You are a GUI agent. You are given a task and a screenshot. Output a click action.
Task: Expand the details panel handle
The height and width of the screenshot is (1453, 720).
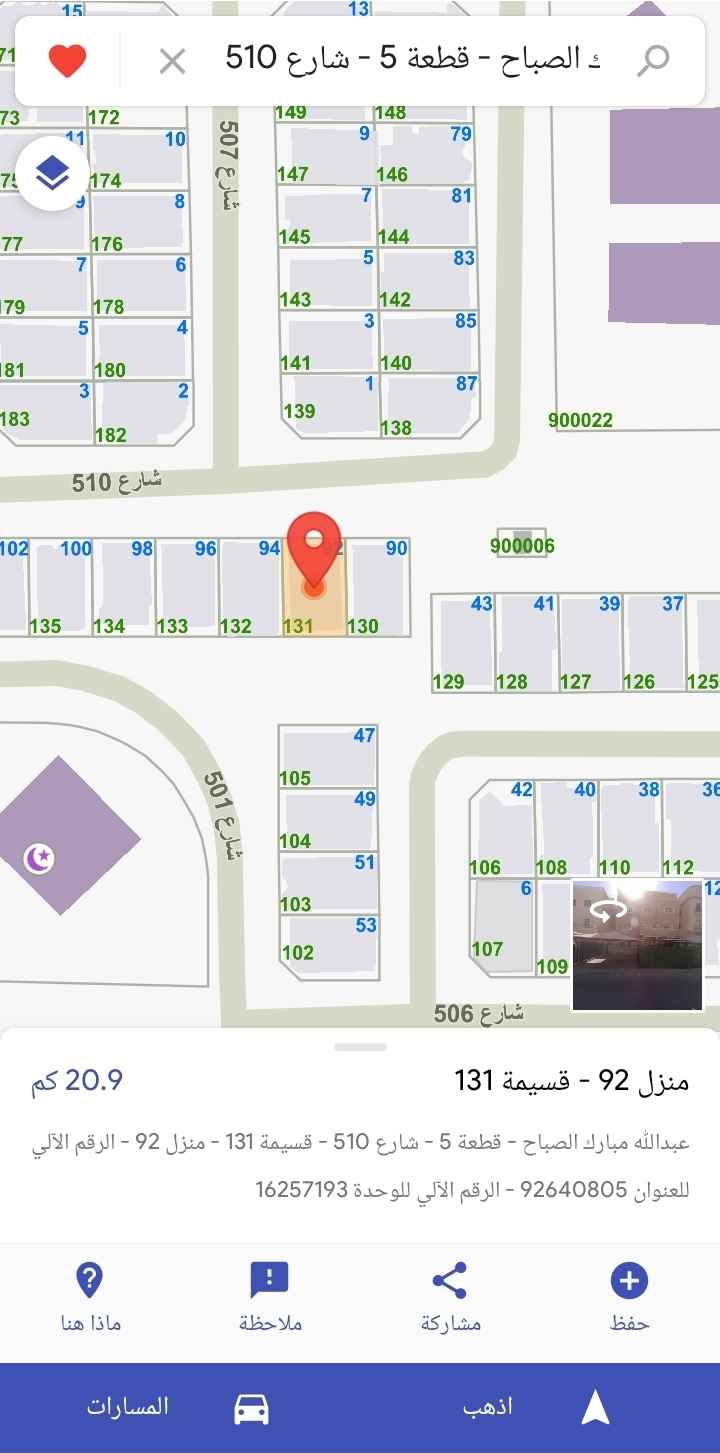pyautogui.click(x=360, y=1047)
